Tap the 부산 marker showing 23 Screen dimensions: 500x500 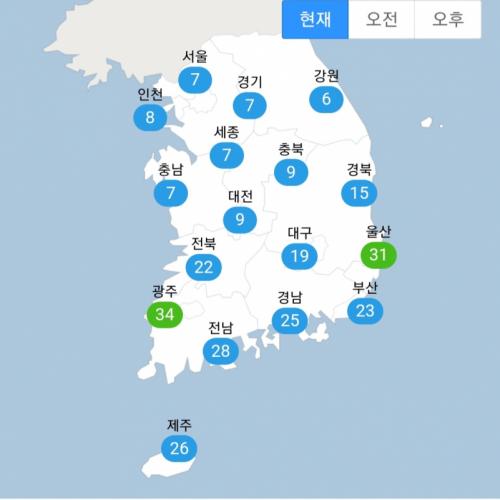tap(365, 311)
